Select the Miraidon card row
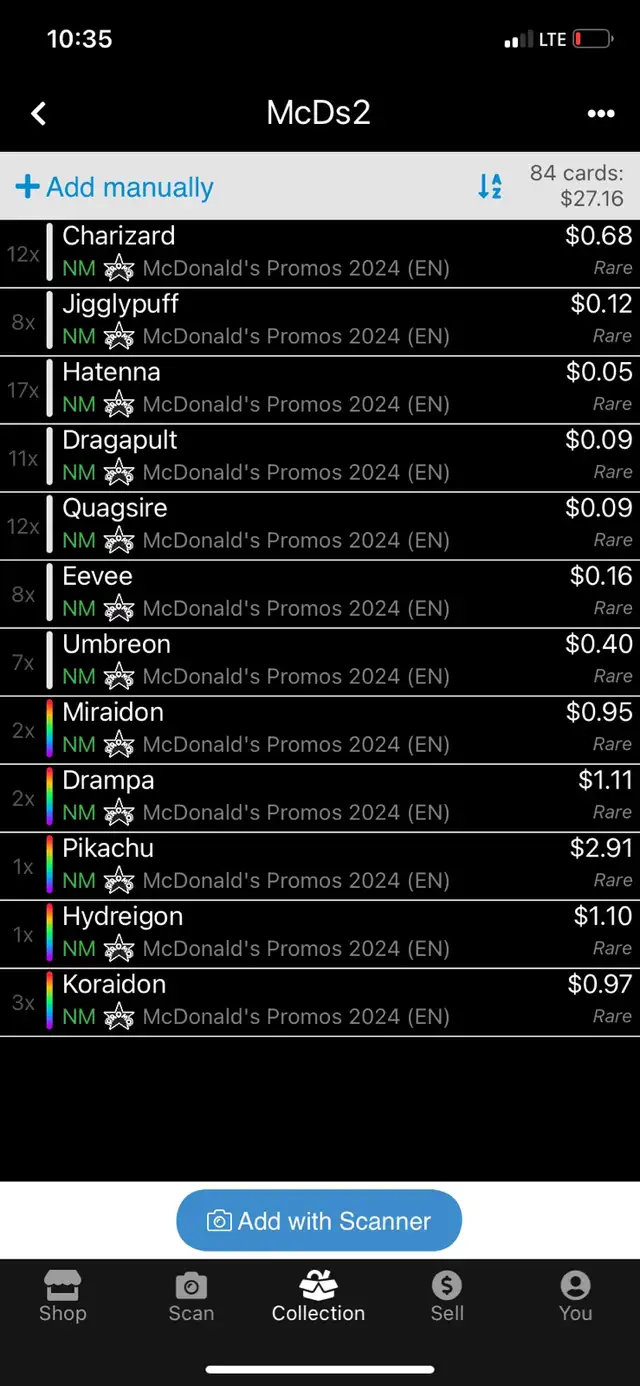640x1386 pixels. pos(320,730)
